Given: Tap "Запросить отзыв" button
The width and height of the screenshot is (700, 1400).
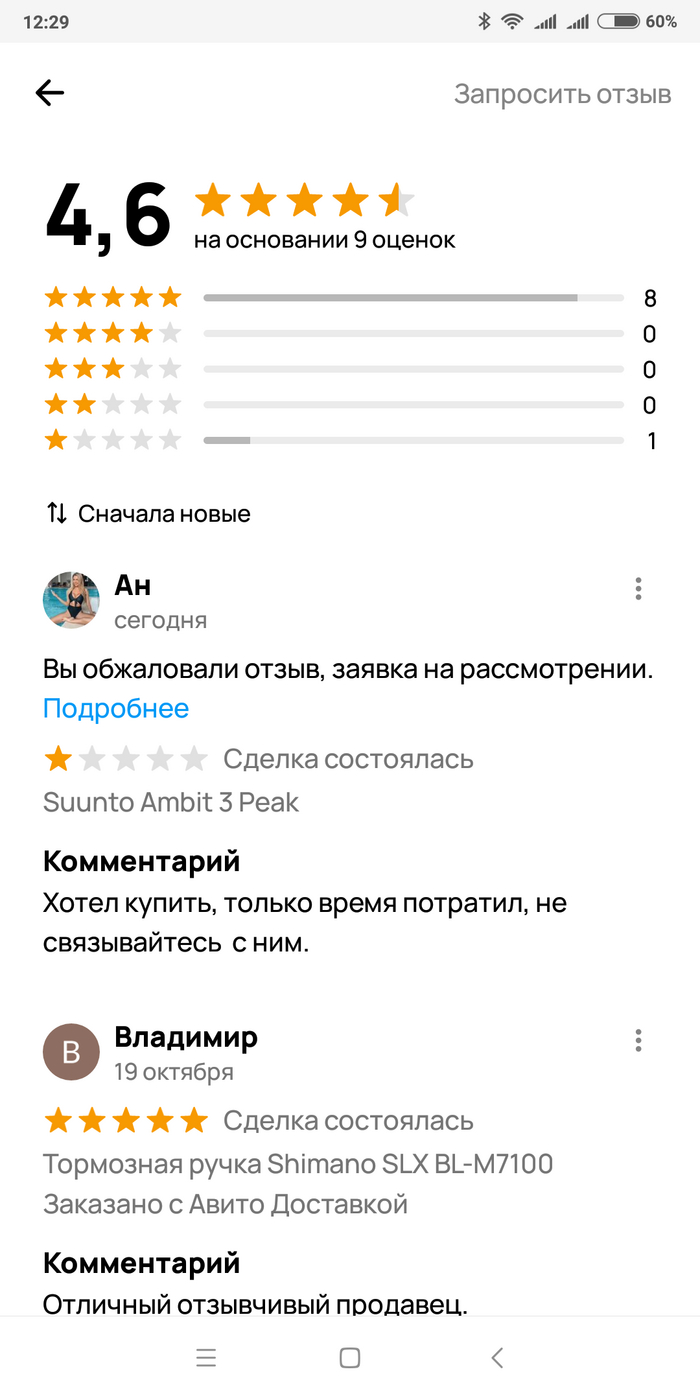Looking at the screenshot, I should pyautogui.click(x=562, y=94).
